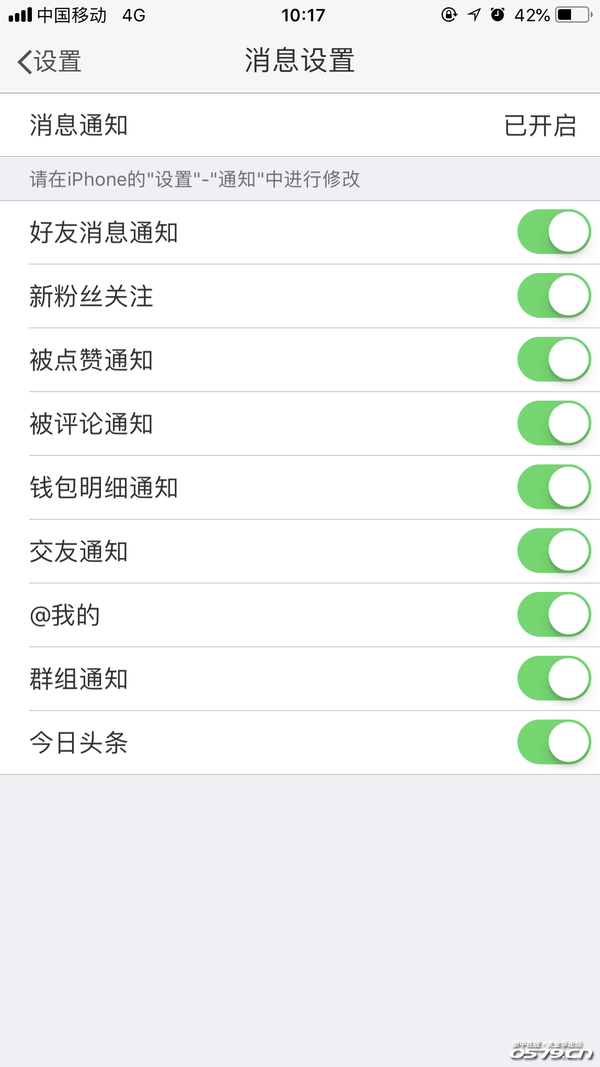Disable 新粉丝关注 notifications
This screenshot has height=1067, width=600.
(553, 296)
